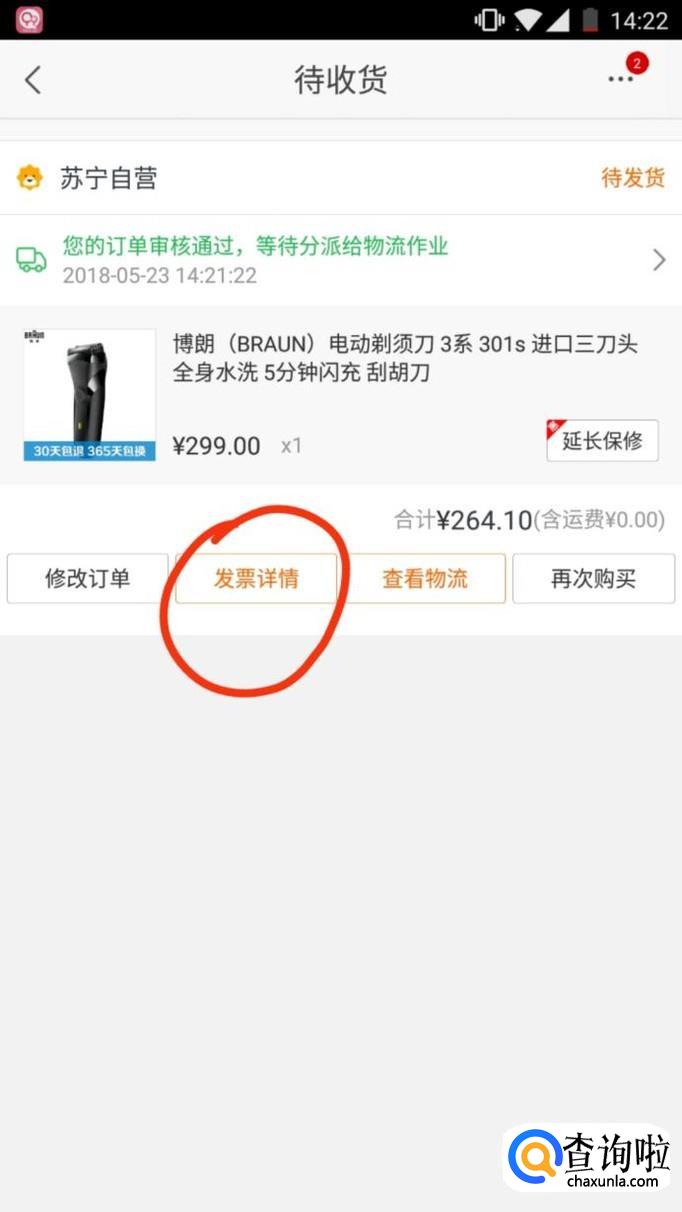Open the 苏宁自营 store

point(108,179)
